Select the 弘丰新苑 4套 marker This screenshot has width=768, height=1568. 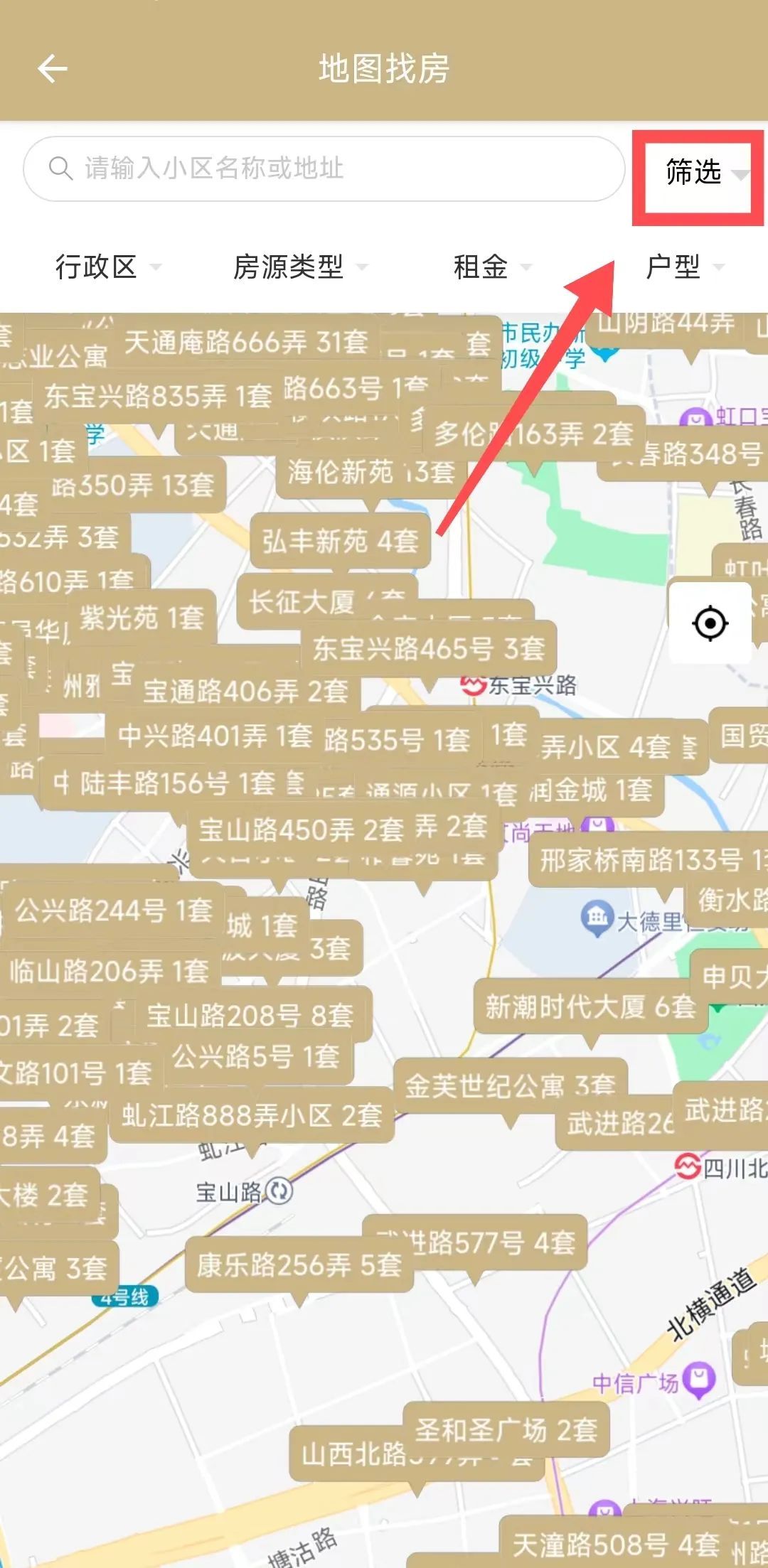coord(340,542)
